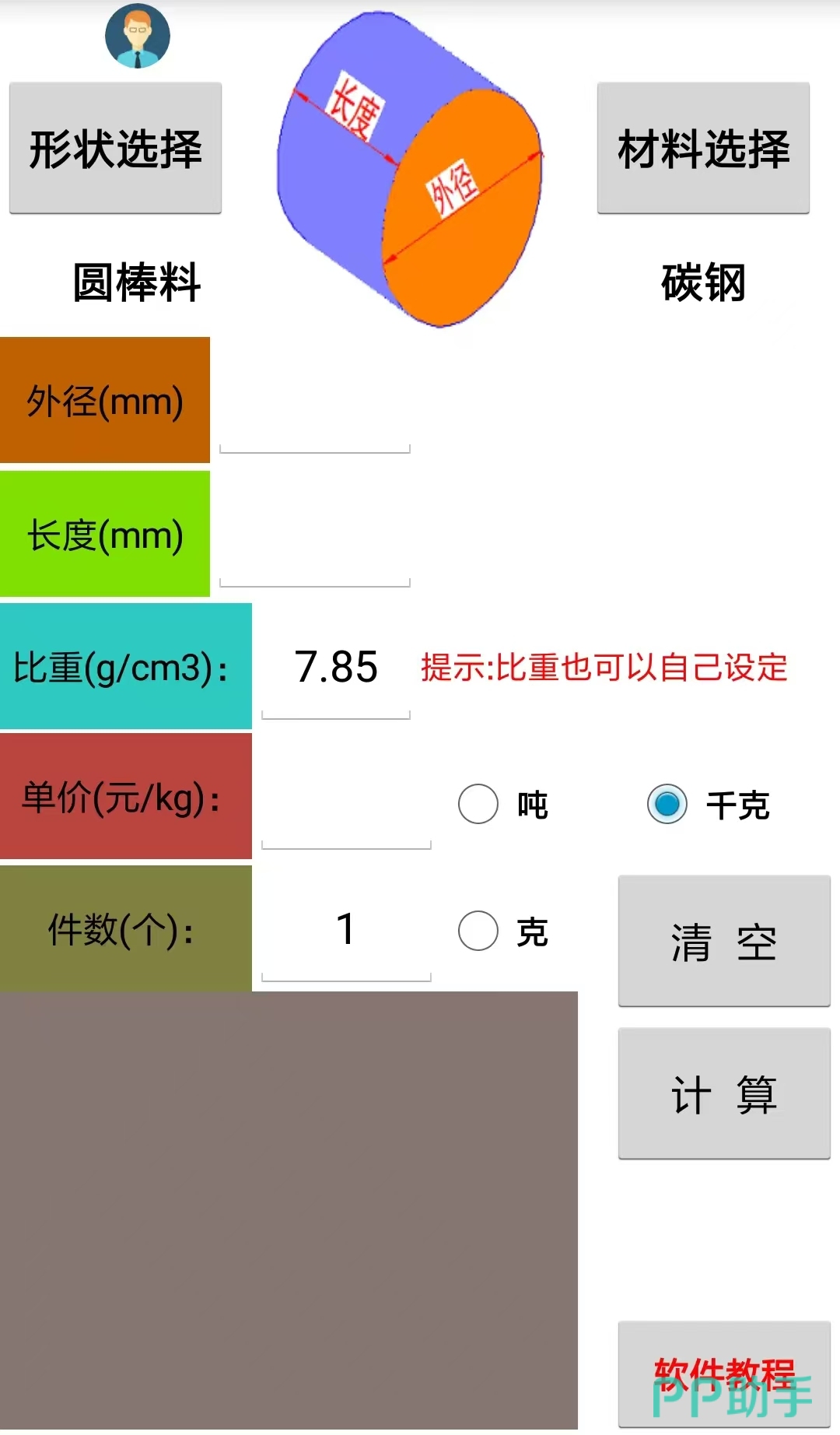Select the 克 unit radio button
Screen dimensions: 840x1435
coord(478,931)
